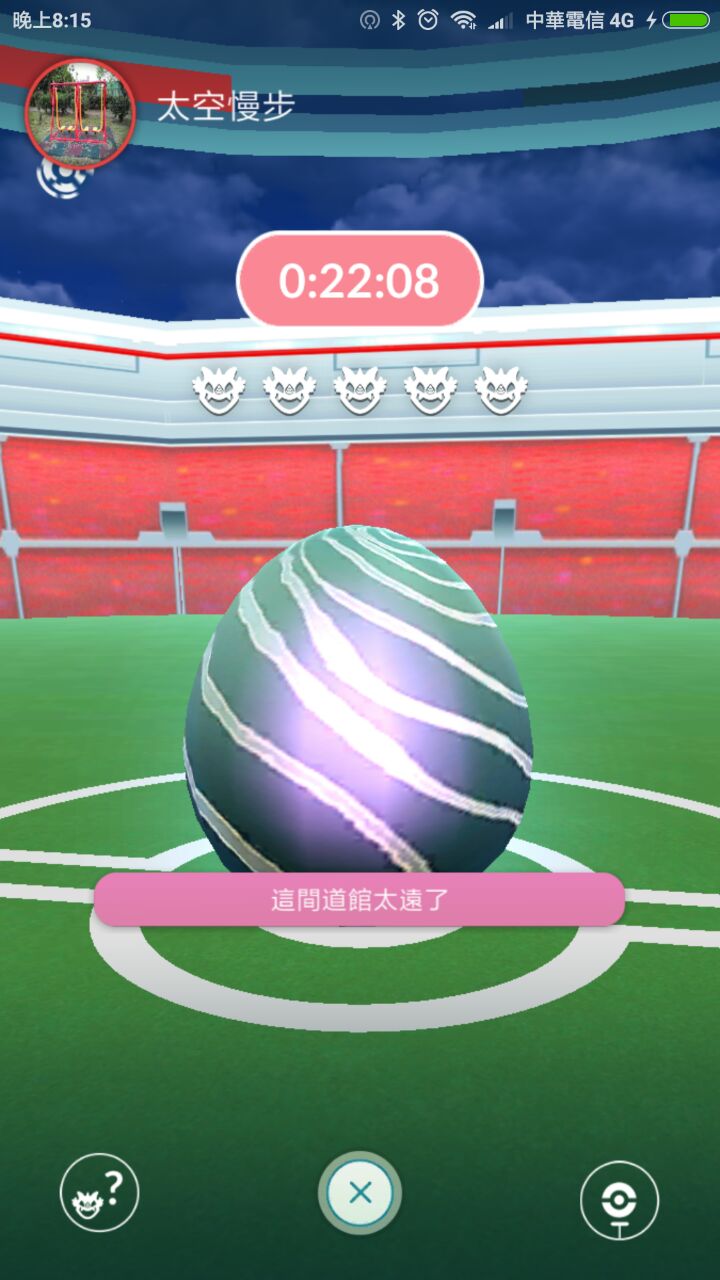Image resolution: width=720 pixels, height=1280 pixels.
Task: Close the raid egg screen
Action: click(x=360, y=1192)
